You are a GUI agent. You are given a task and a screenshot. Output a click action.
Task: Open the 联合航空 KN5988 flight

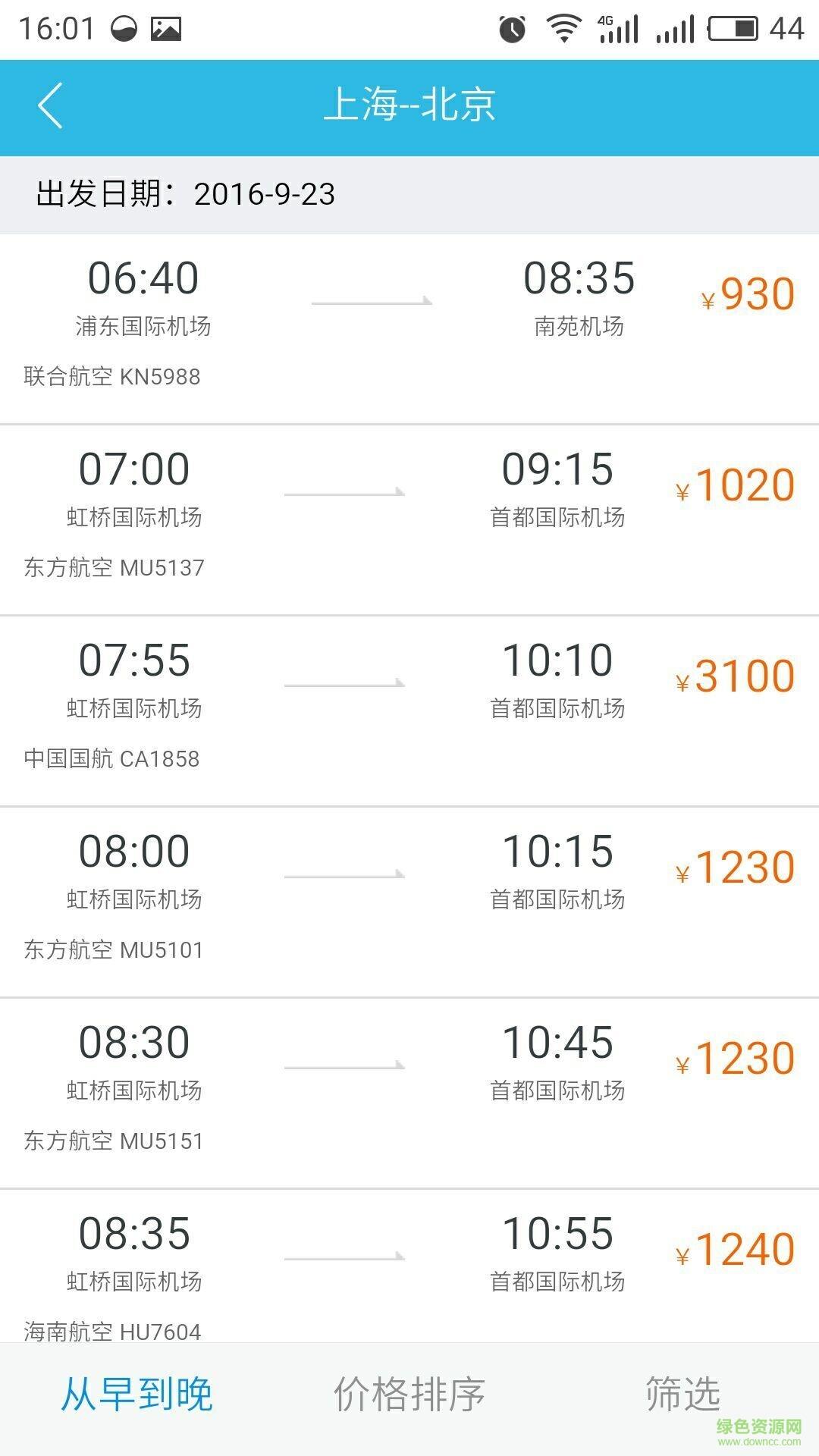(409, 329)
